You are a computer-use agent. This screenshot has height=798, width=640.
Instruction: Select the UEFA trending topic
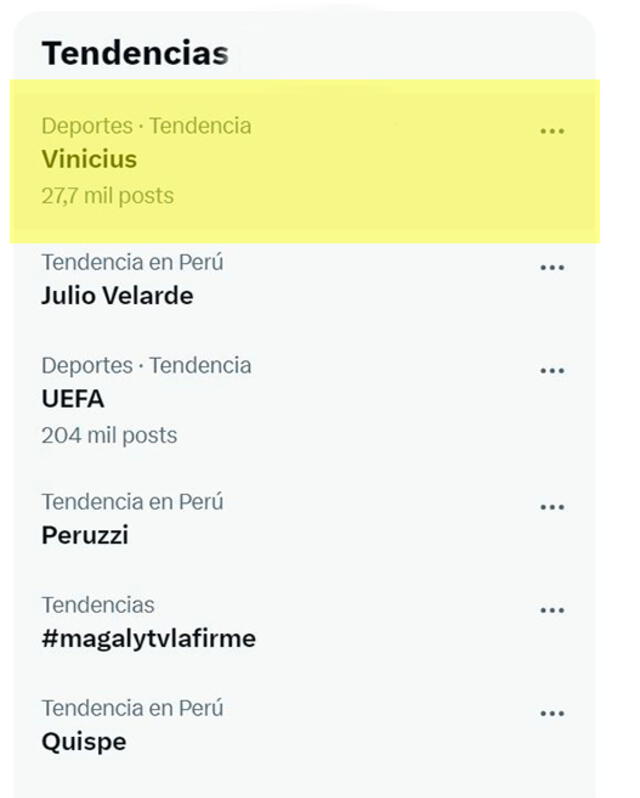point(73,399)
